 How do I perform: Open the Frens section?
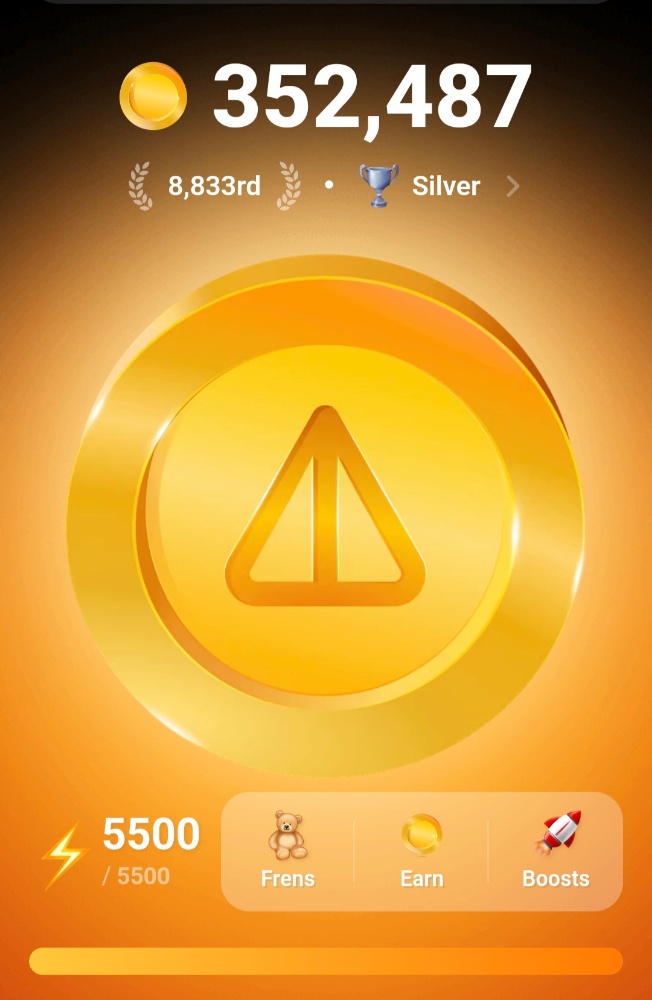pyautogui.click(x=288, y=850)
